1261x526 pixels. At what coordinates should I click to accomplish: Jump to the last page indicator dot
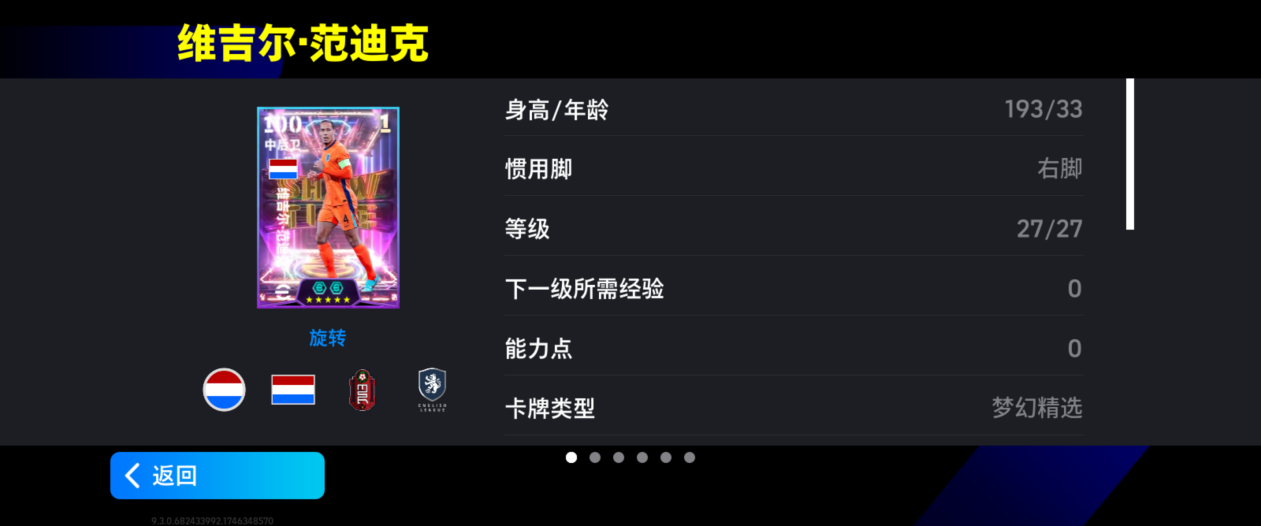point(689,457)
